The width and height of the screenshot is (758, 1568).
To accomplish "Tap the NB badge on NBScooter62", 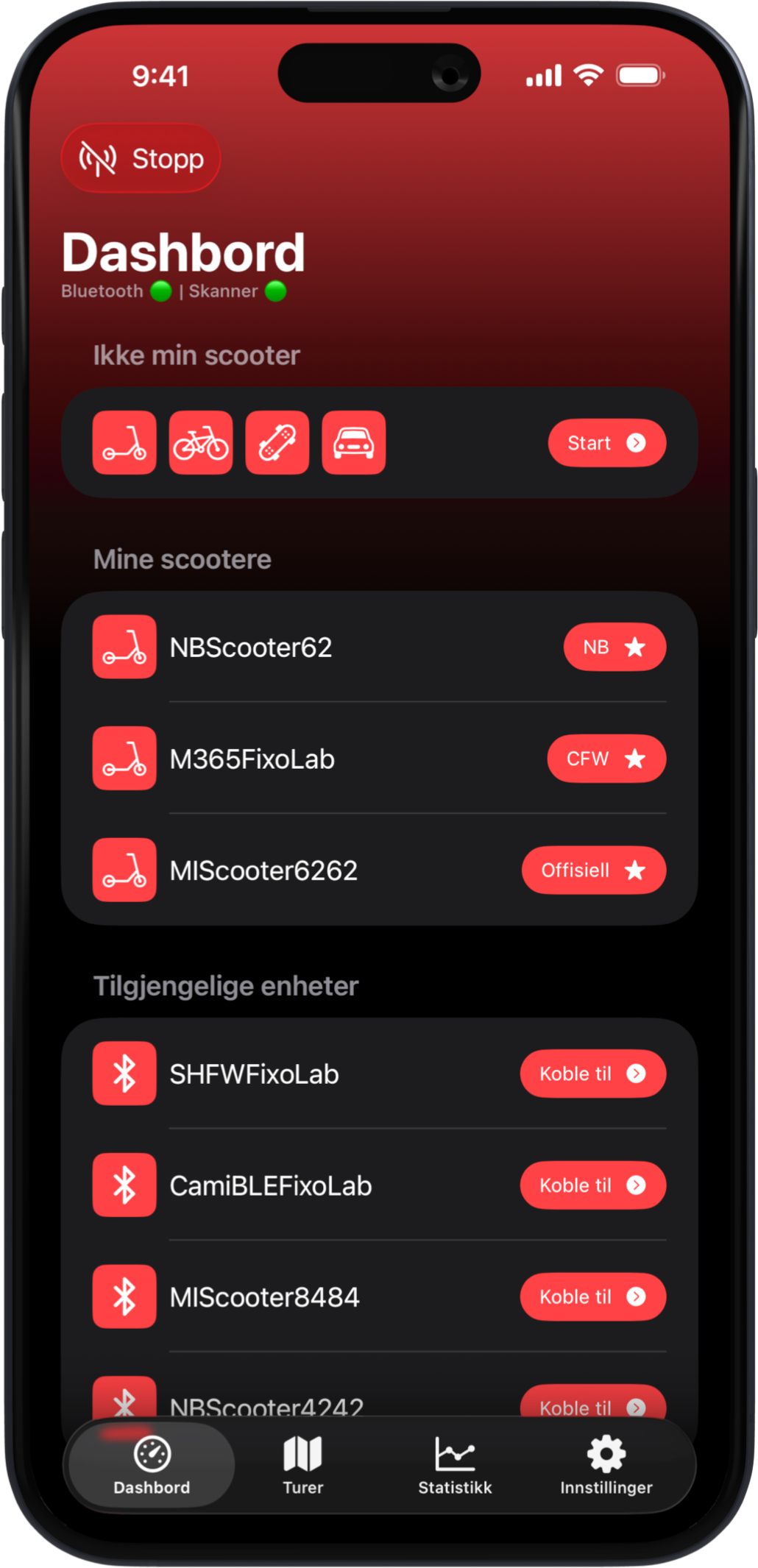I will tap(614, 648).
